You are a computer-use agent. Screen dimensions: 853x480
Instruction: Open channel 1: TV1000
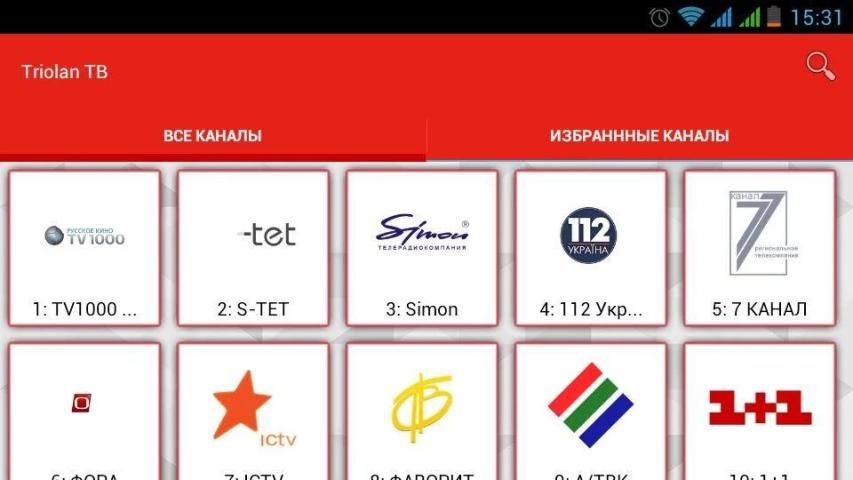point(84,247)
